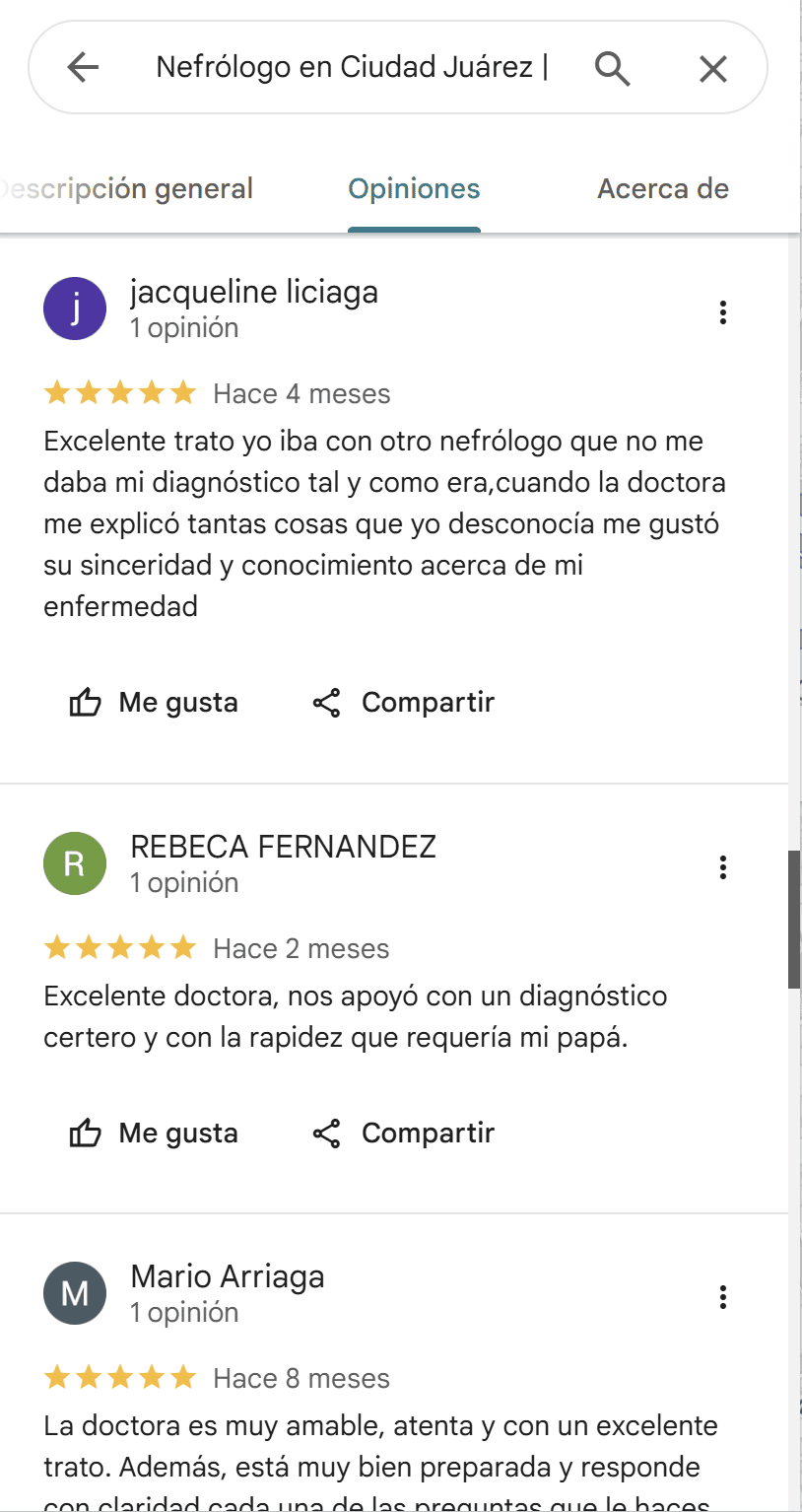Viewport: 802px width, 1512px height.
Task: Open Mario Arriaga's profile avatar
Action: 74,1293
